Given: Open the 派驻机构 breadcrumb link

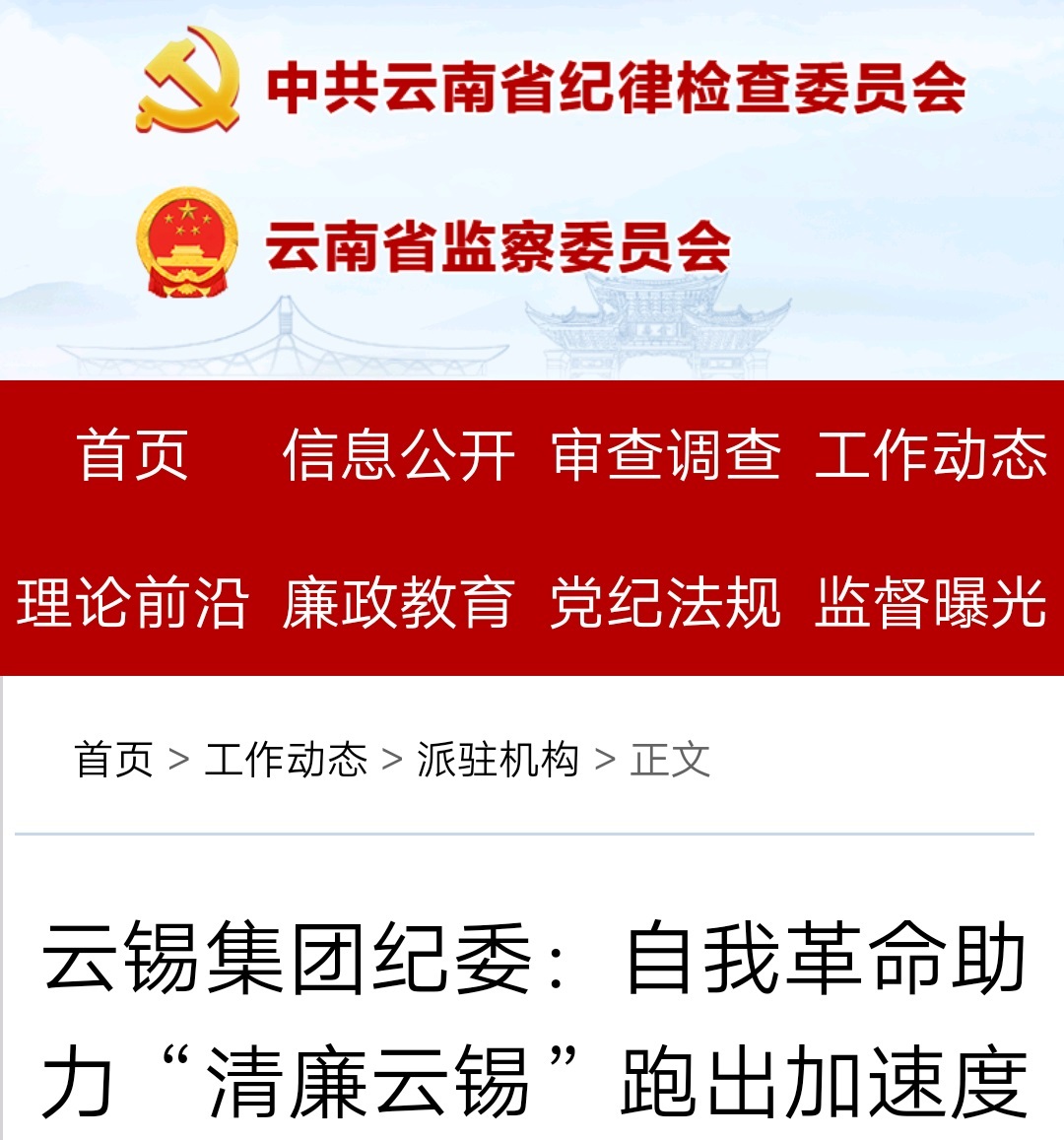Looking at the screenshot, I should coord(498,760).
